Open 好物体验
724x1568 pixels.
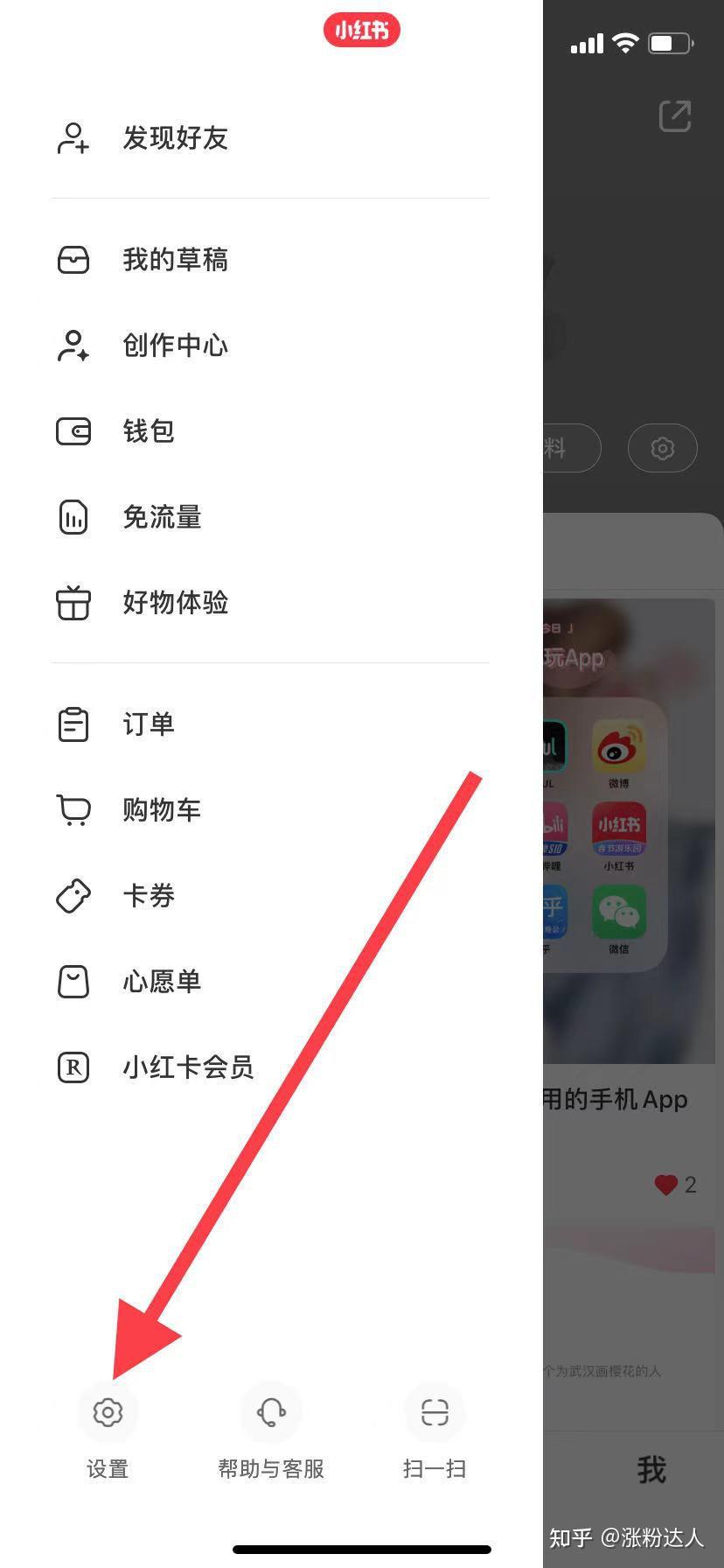175,603
